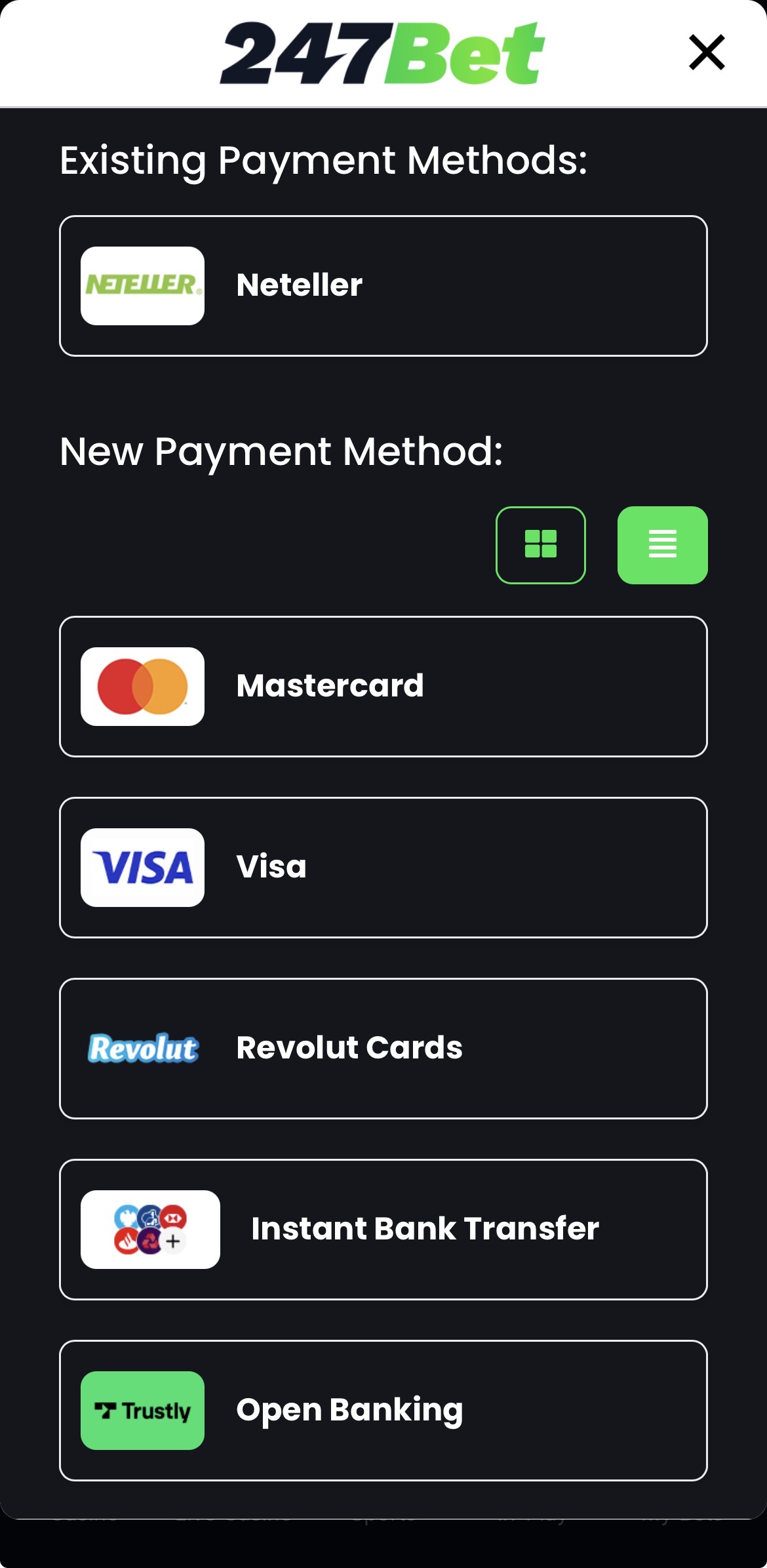Click the Trustly logo icon
Screen dimensions: 767x1568
(x=142, y=1410)
